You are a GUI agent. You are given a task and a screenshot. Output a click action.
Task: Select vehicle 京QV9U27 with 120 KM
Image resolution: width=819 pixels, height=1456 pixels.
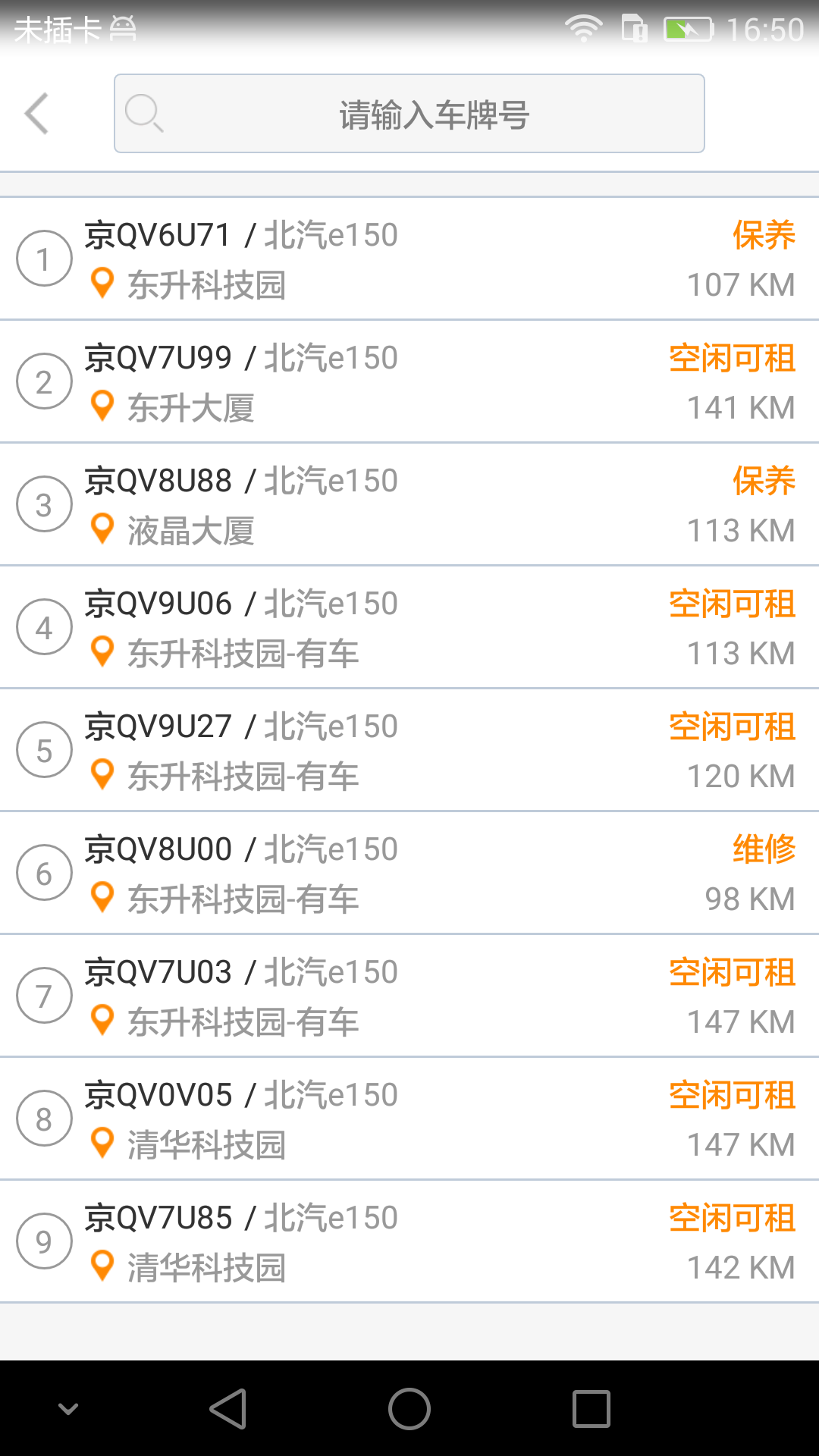(x=409, y=750)
